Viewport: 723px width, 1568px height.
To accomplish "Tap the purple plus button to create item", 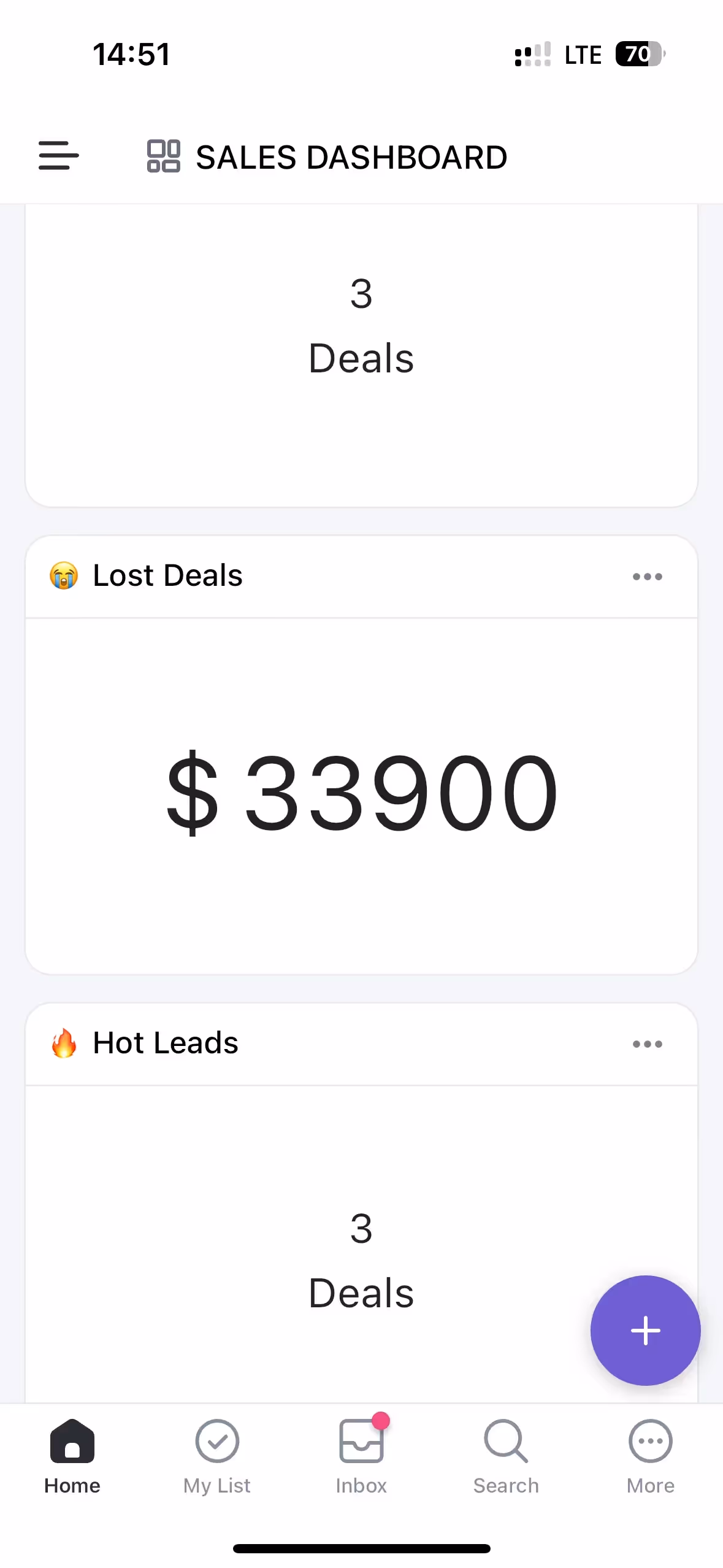I will tap(645, 1330).
